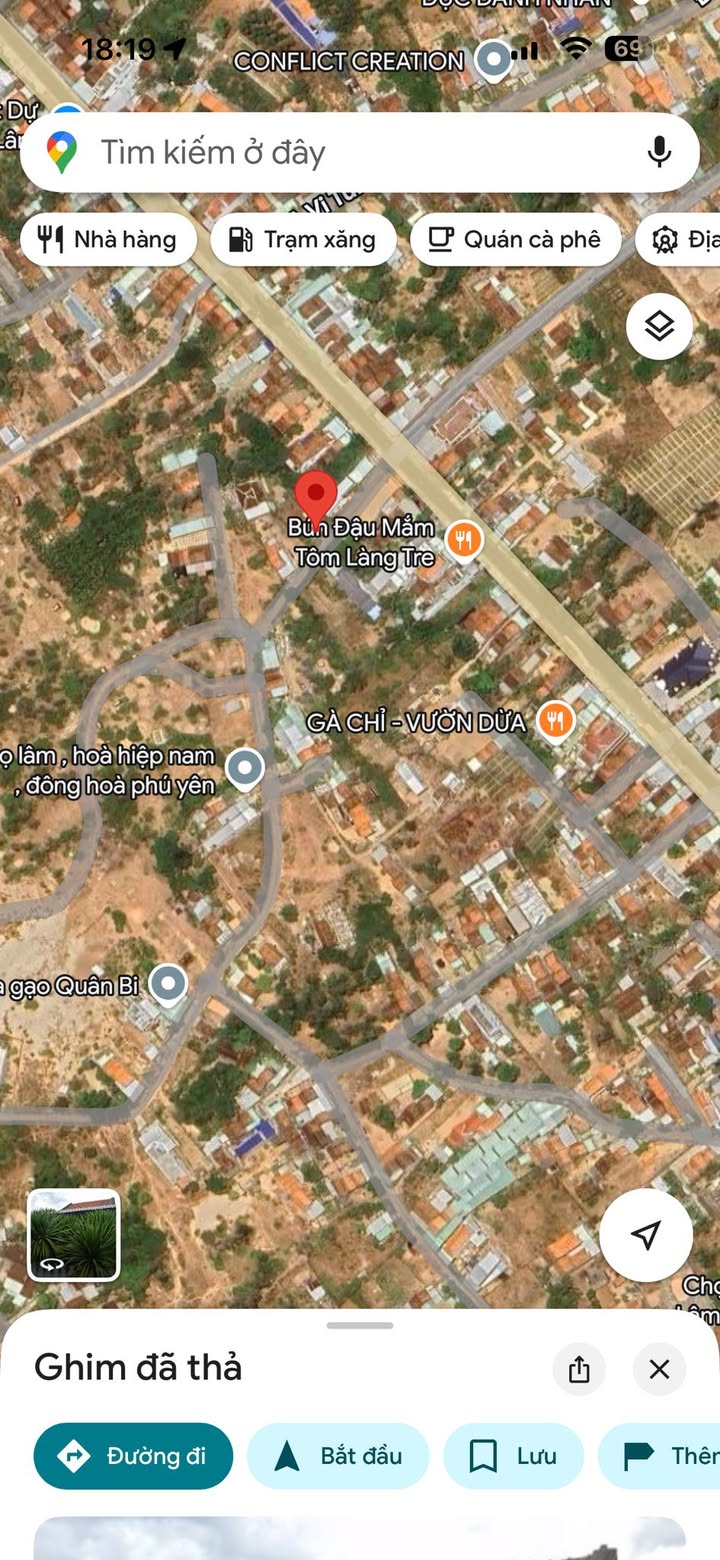
Task: Start navigation with Bắt đầu
Action: [338, 1456]
